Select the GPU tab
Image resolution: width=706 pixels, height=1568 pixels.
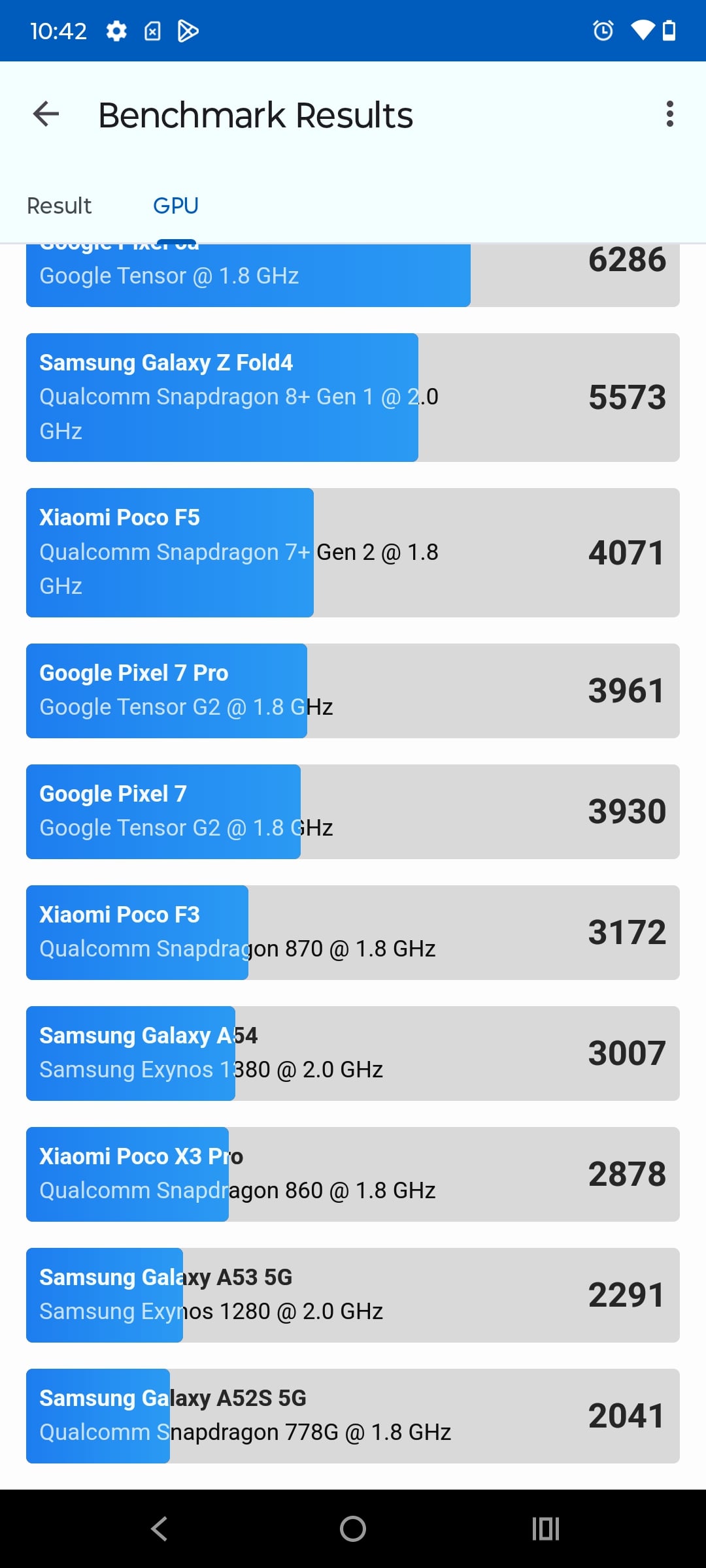click(176, 206)
